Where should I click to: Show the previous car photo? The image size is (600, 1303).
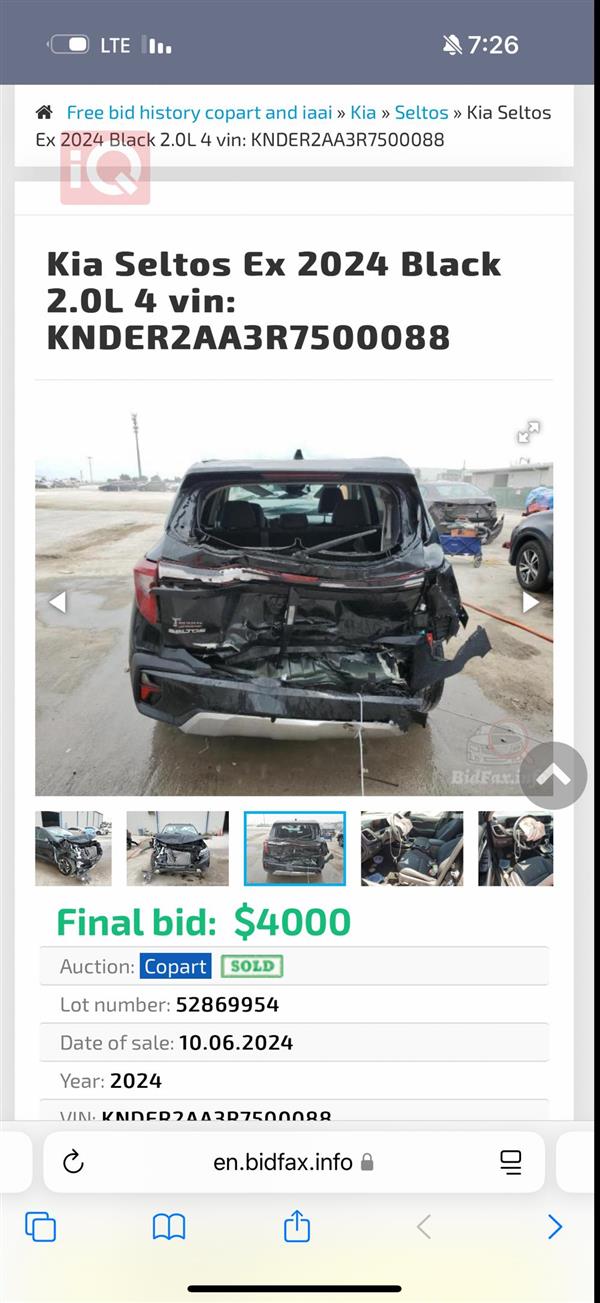tap(57, 601)
